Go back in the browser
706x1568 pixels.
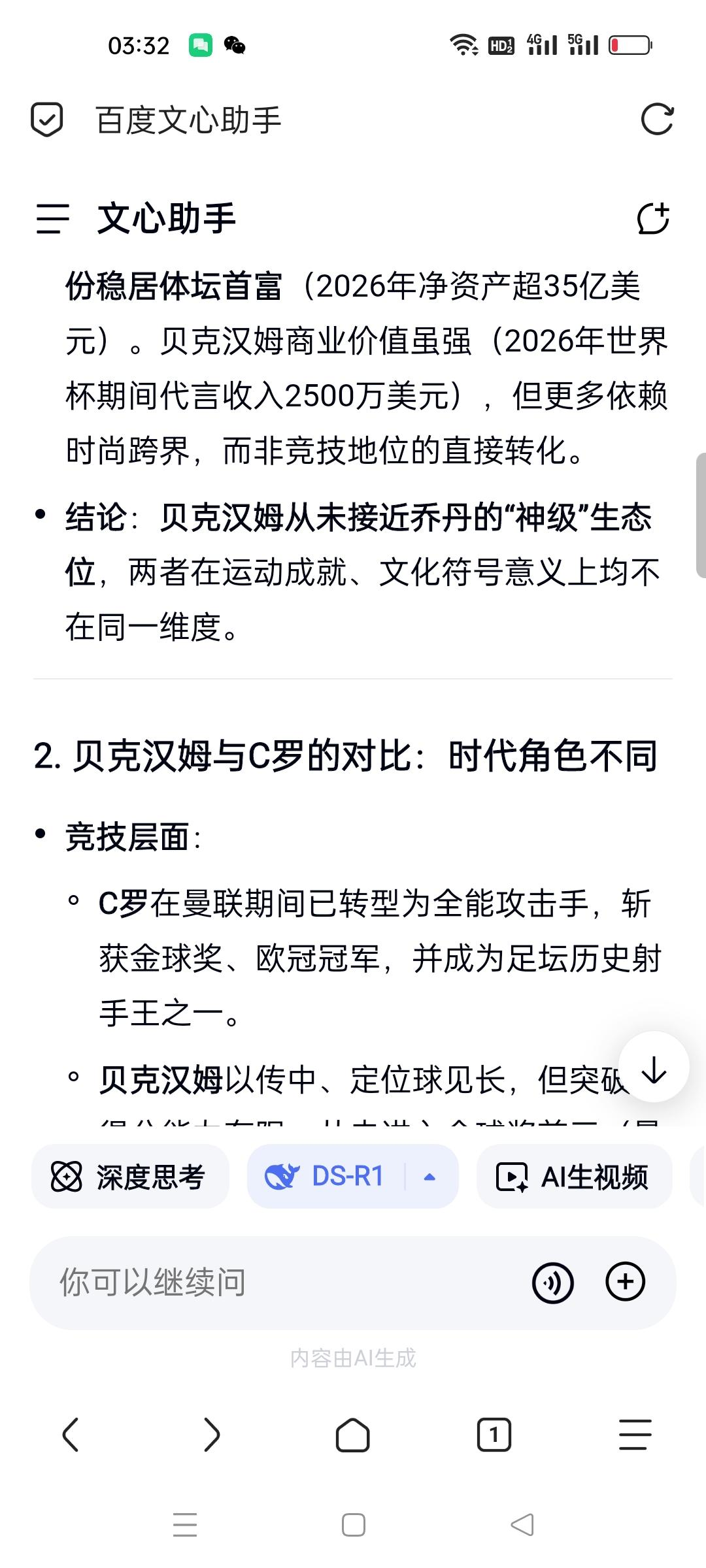(71, 1435)
